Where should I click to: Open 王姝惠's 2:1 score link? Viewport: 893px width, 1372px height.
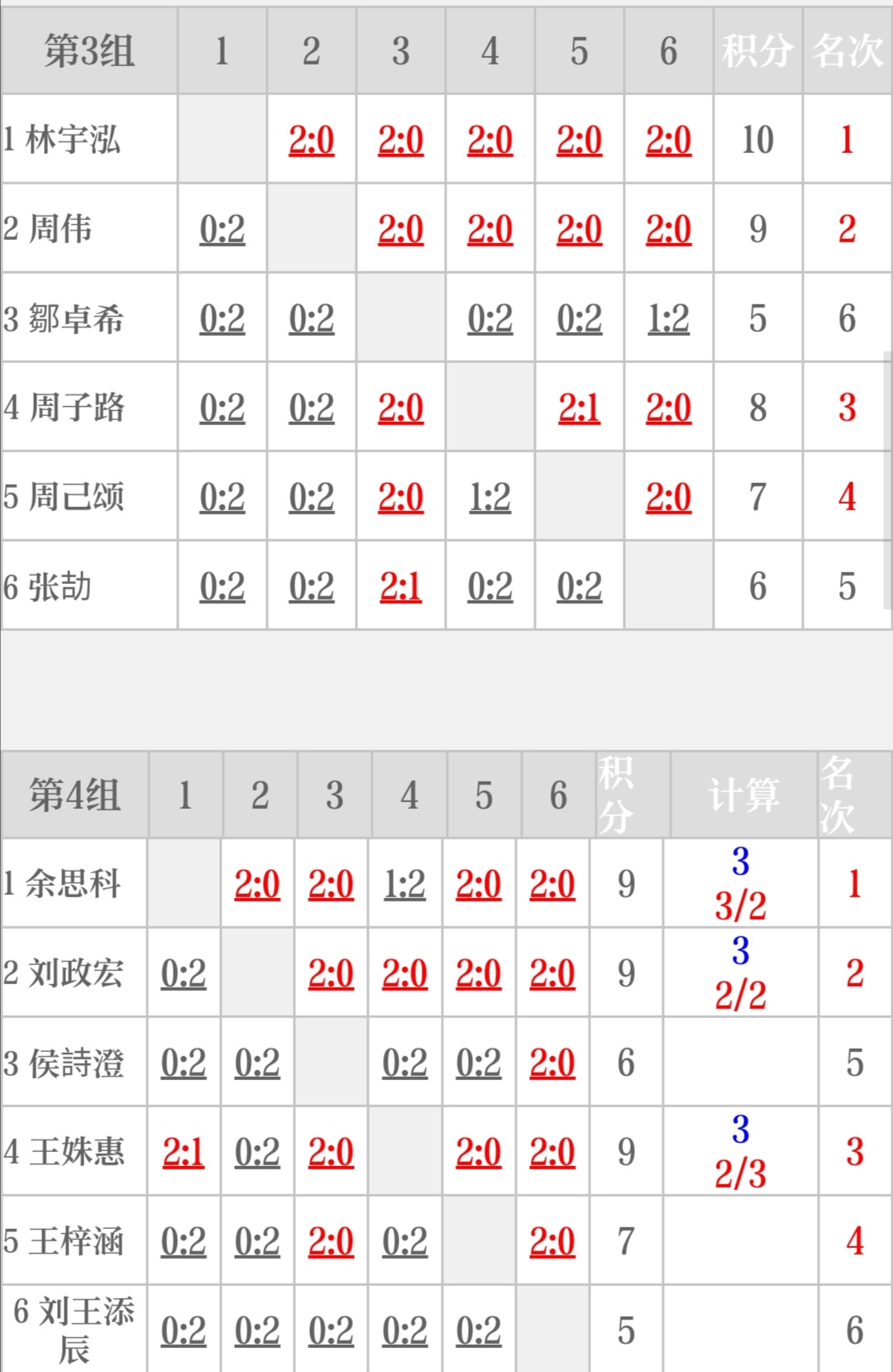(x=184, y=1153)
